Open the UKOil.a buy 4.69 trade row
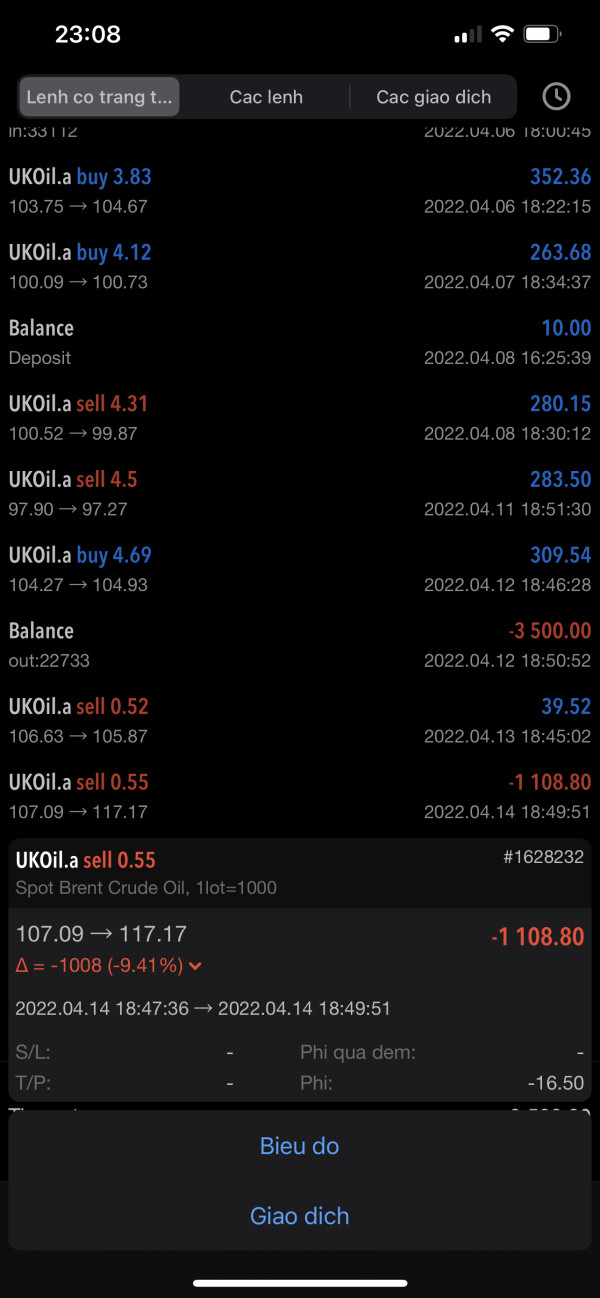 point(300,569)
